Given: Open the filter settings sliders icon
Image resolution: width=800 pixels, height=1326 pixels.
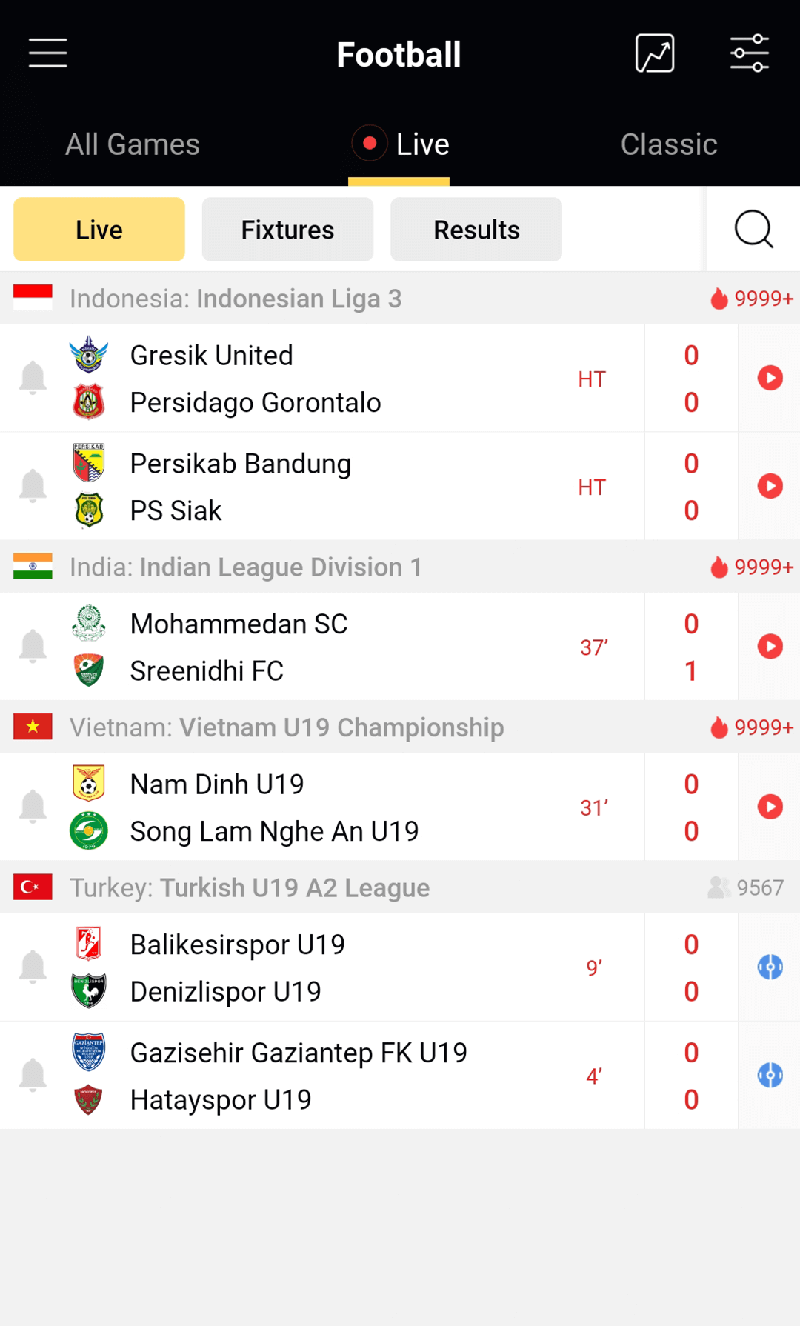Looking at the screenshot, I should click(x=749, y=53).
